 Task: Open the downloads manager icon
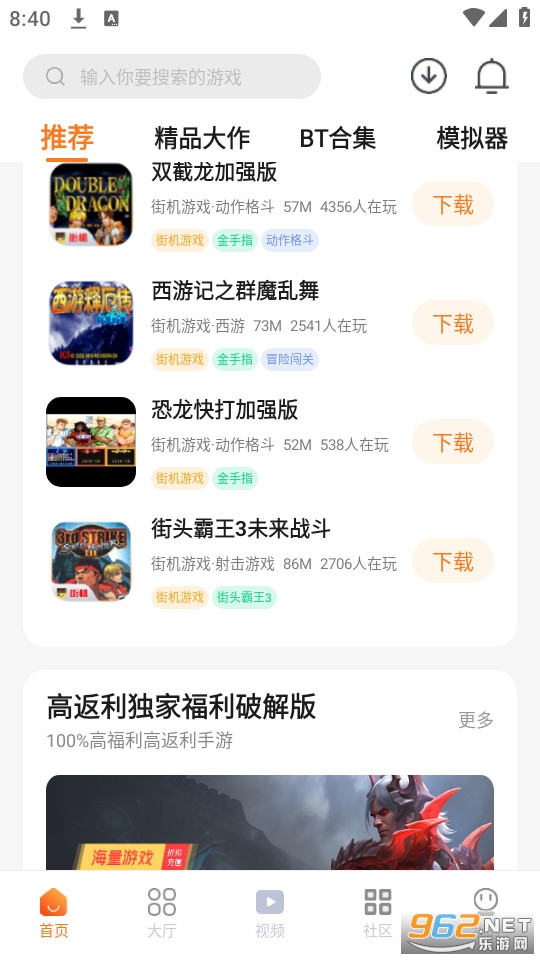click(429, 76)
